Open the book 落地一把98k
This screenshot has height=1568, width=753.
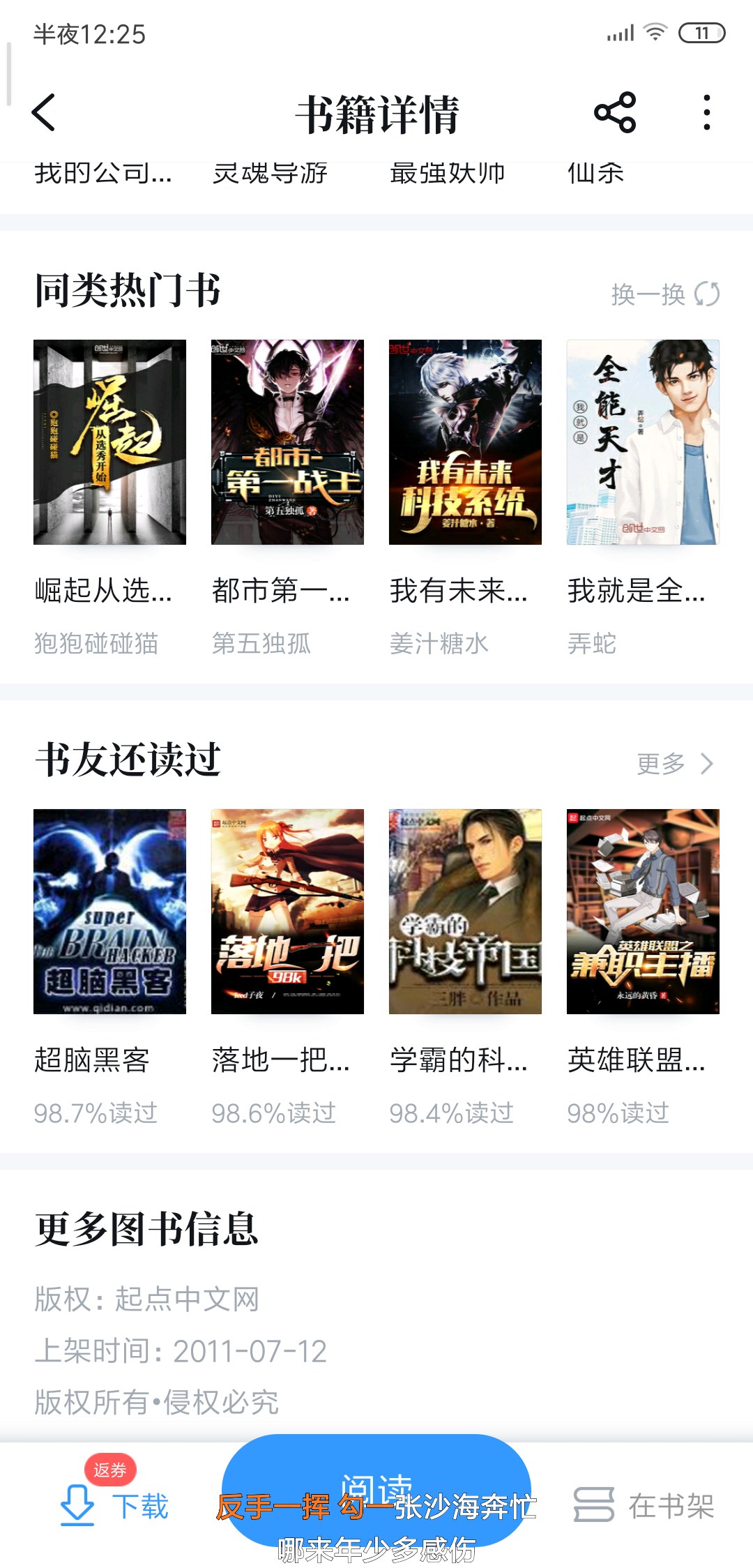click(x=287, y=911)
